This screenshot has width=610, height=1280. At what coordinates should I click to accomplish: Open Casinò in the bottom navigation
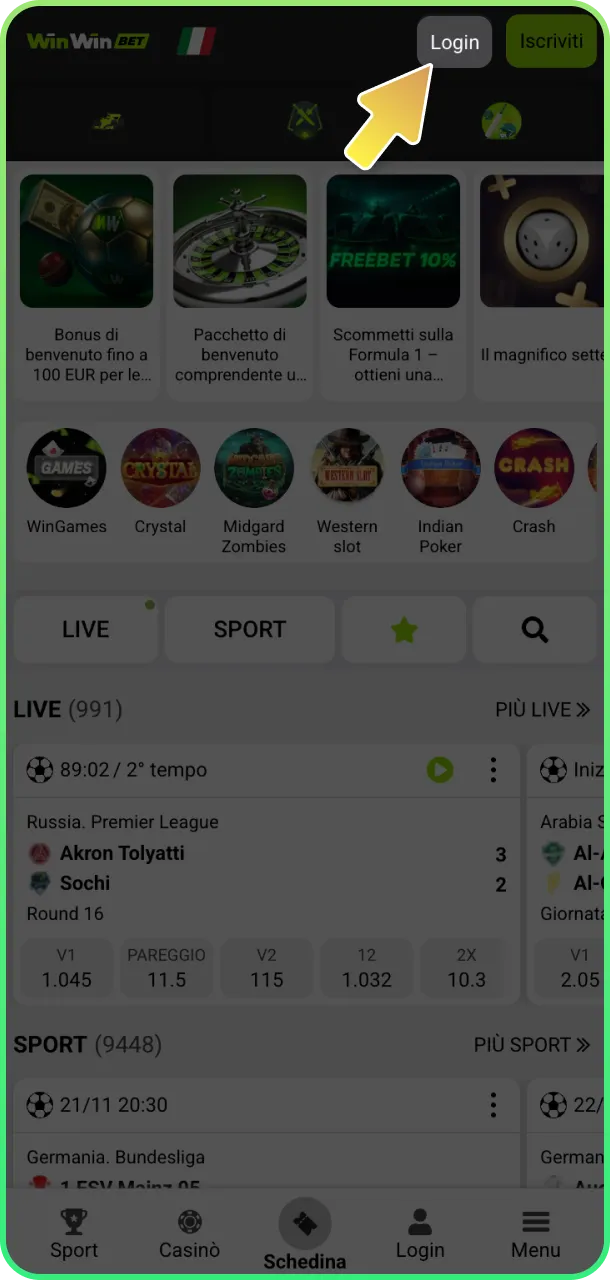189,1234
